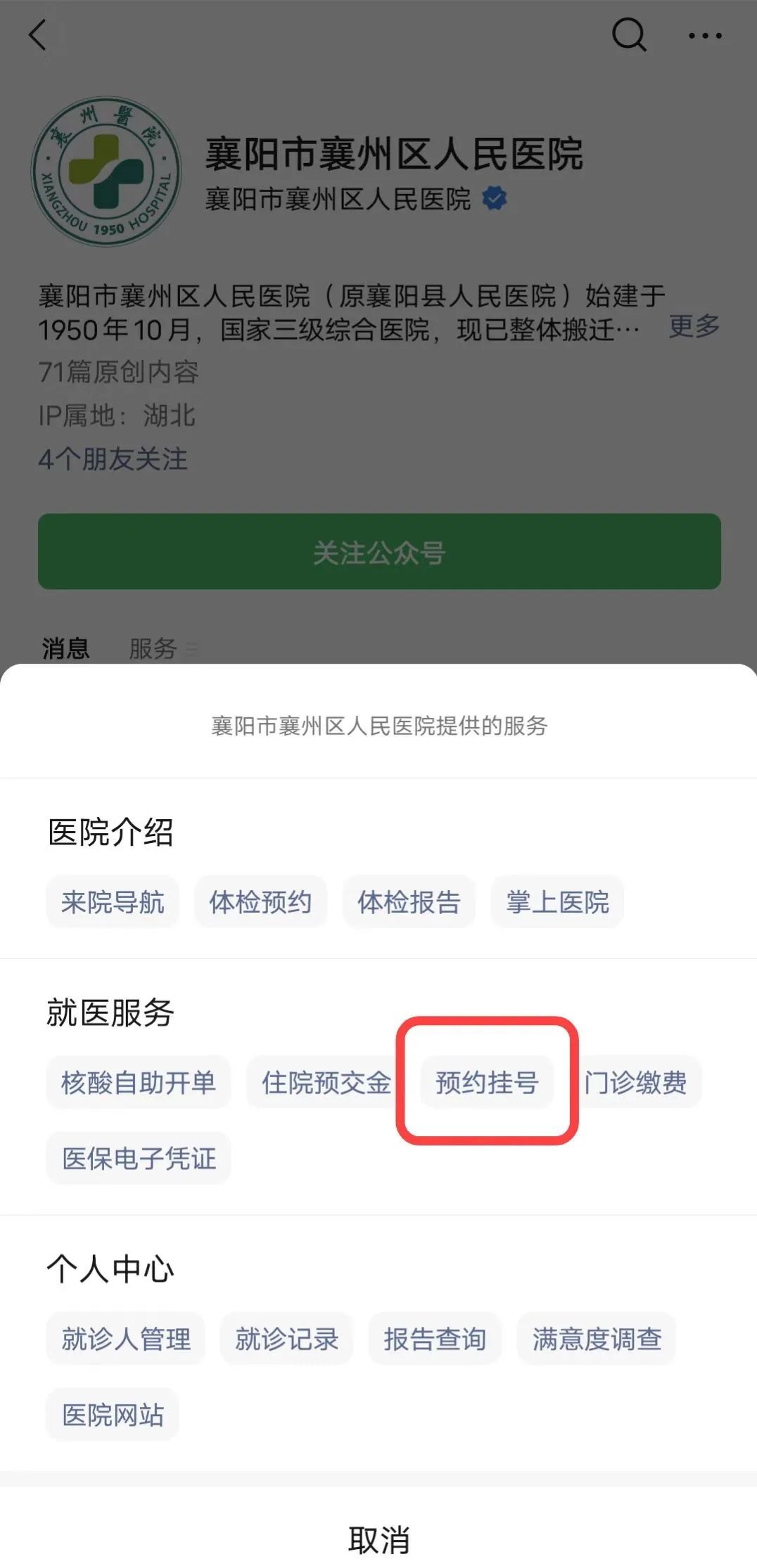This screenshot has height=1568, width=757.
Task: Open 预约挂号 appointment booking
Action: [487, 1082]
